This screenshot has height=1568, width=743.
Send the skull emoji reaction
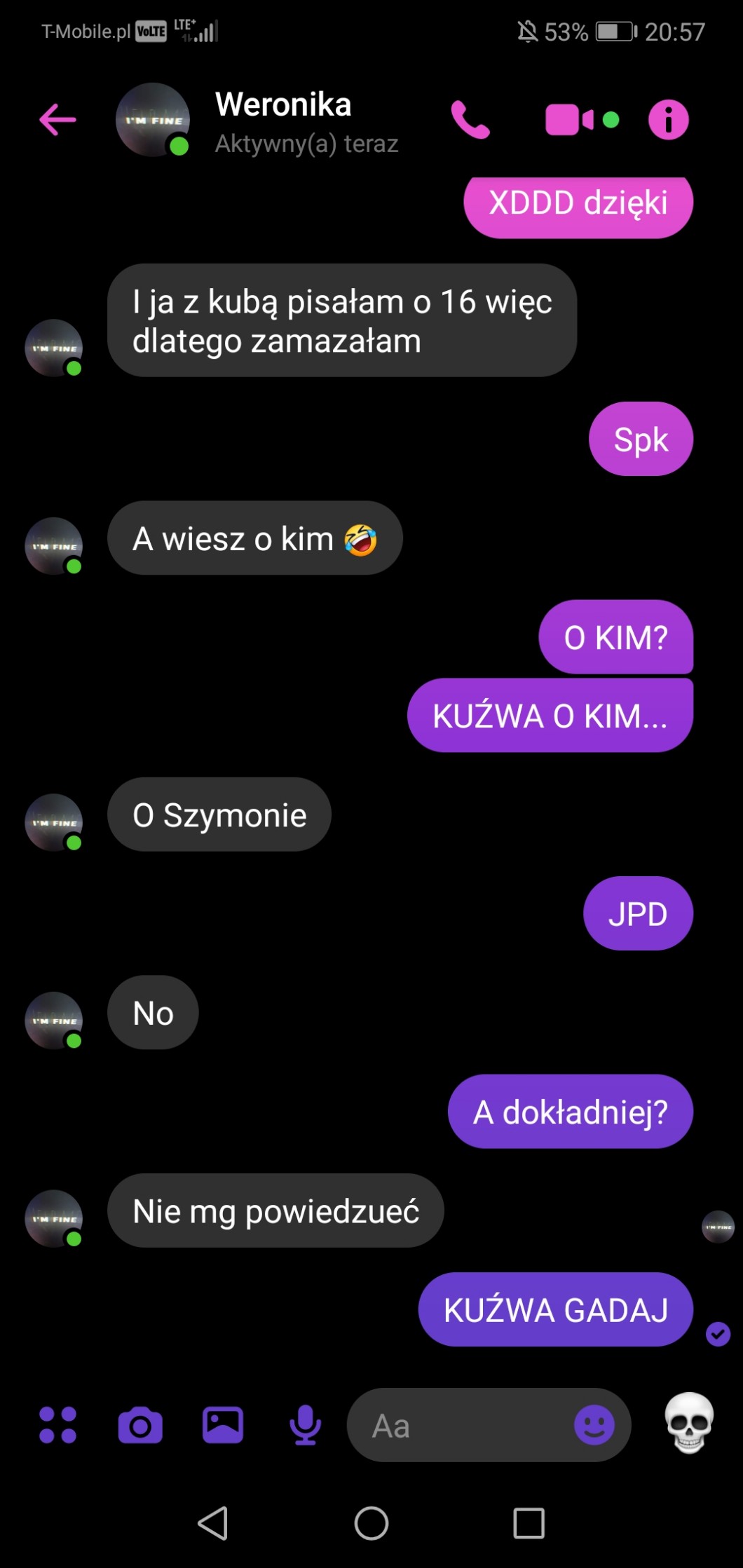689,1423
